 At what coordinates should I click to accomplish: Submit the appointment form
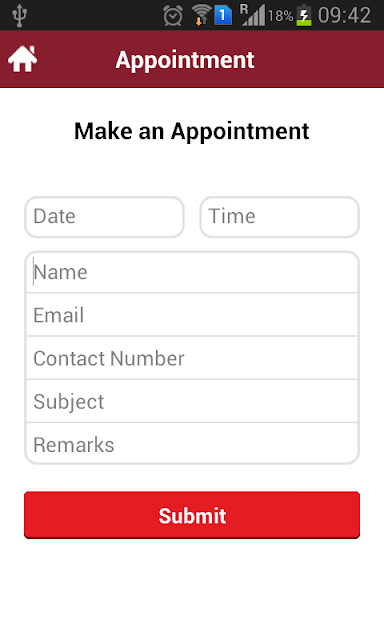click(x=192, y=515)
